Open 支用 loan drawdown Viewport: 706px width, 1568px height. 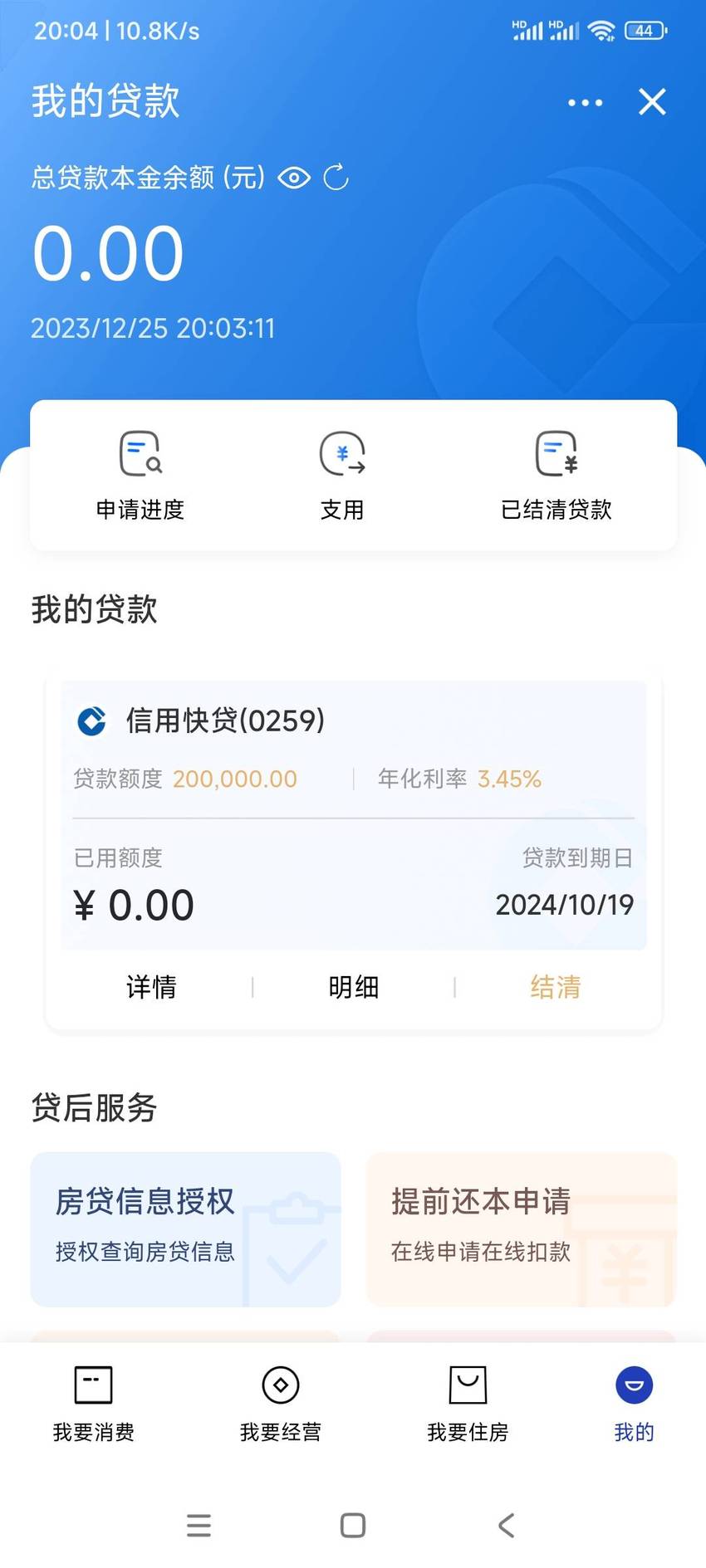pos(342,476)
